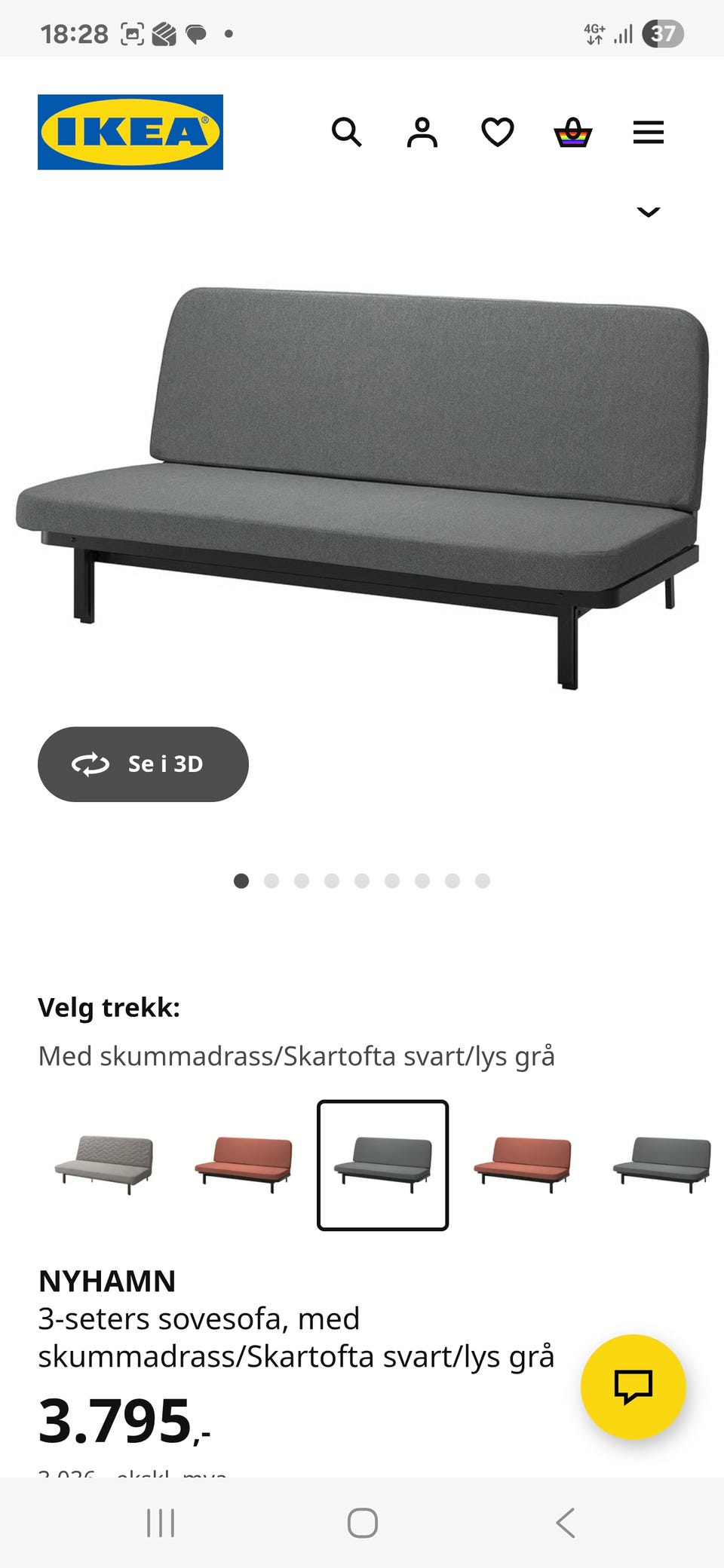Open the shopping basket
The image size is (724, 1568).
[x=573, y=133]
